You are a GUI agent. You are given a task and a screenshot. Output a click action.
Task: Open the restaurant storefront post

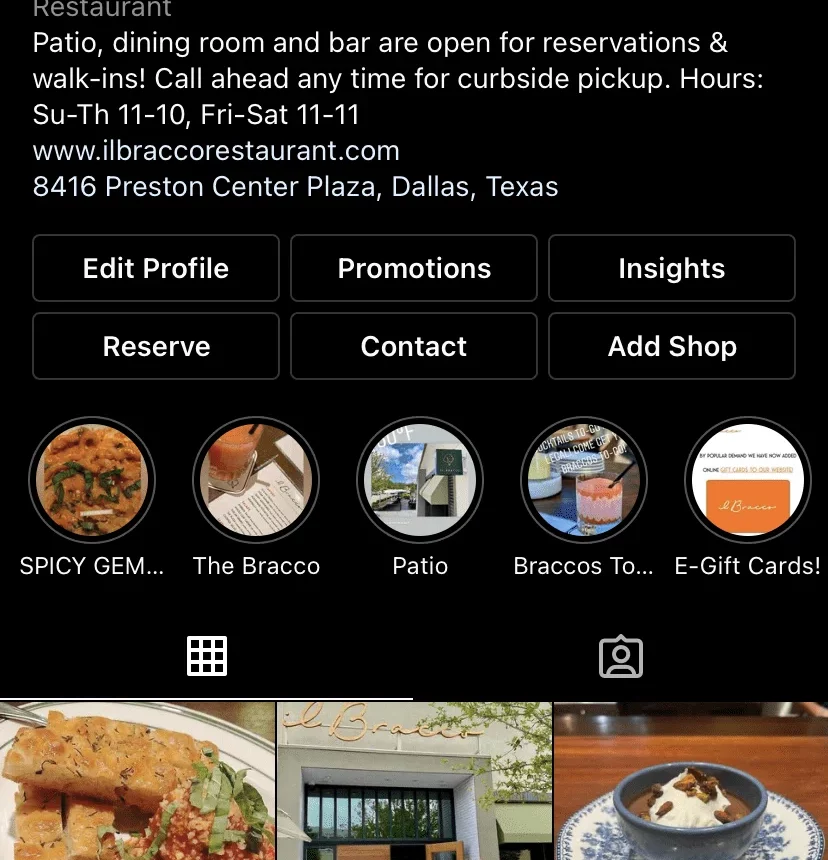(414, 781)
